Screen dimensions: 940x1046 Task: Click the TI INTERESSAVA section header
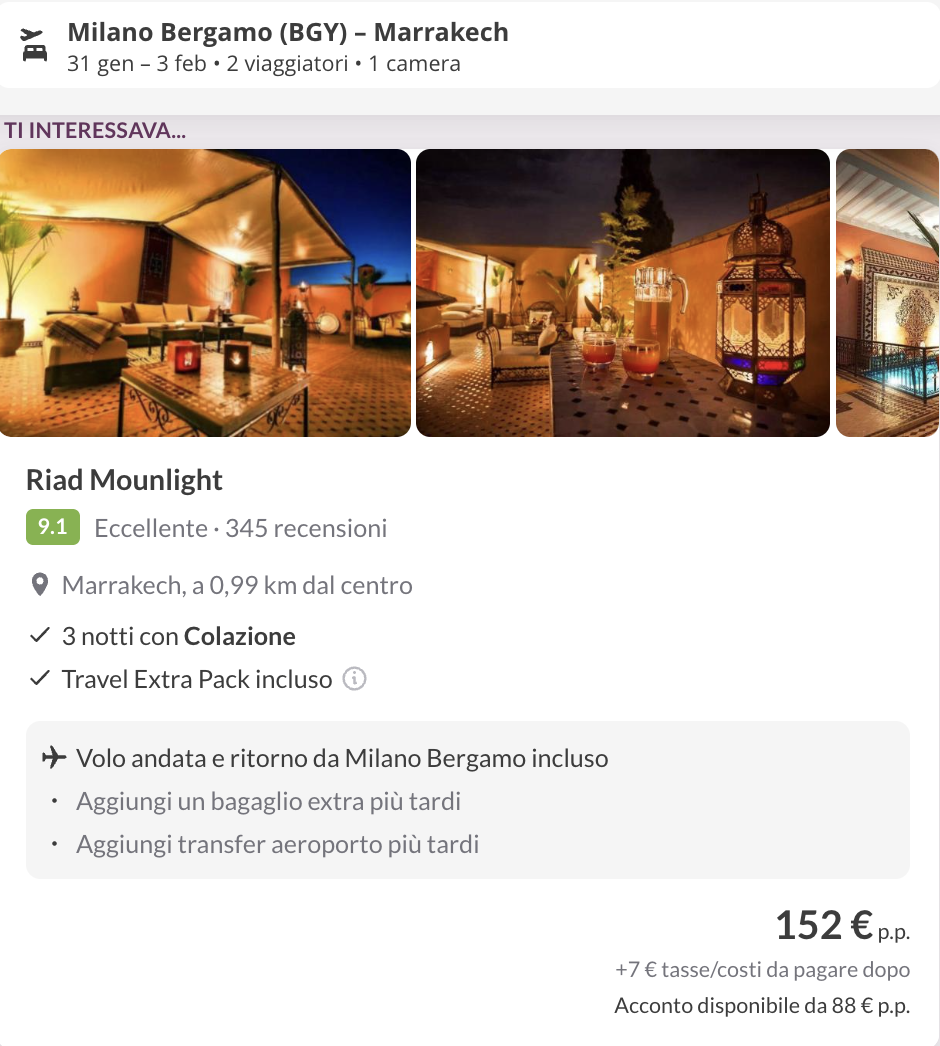click(x=95, y=129)
